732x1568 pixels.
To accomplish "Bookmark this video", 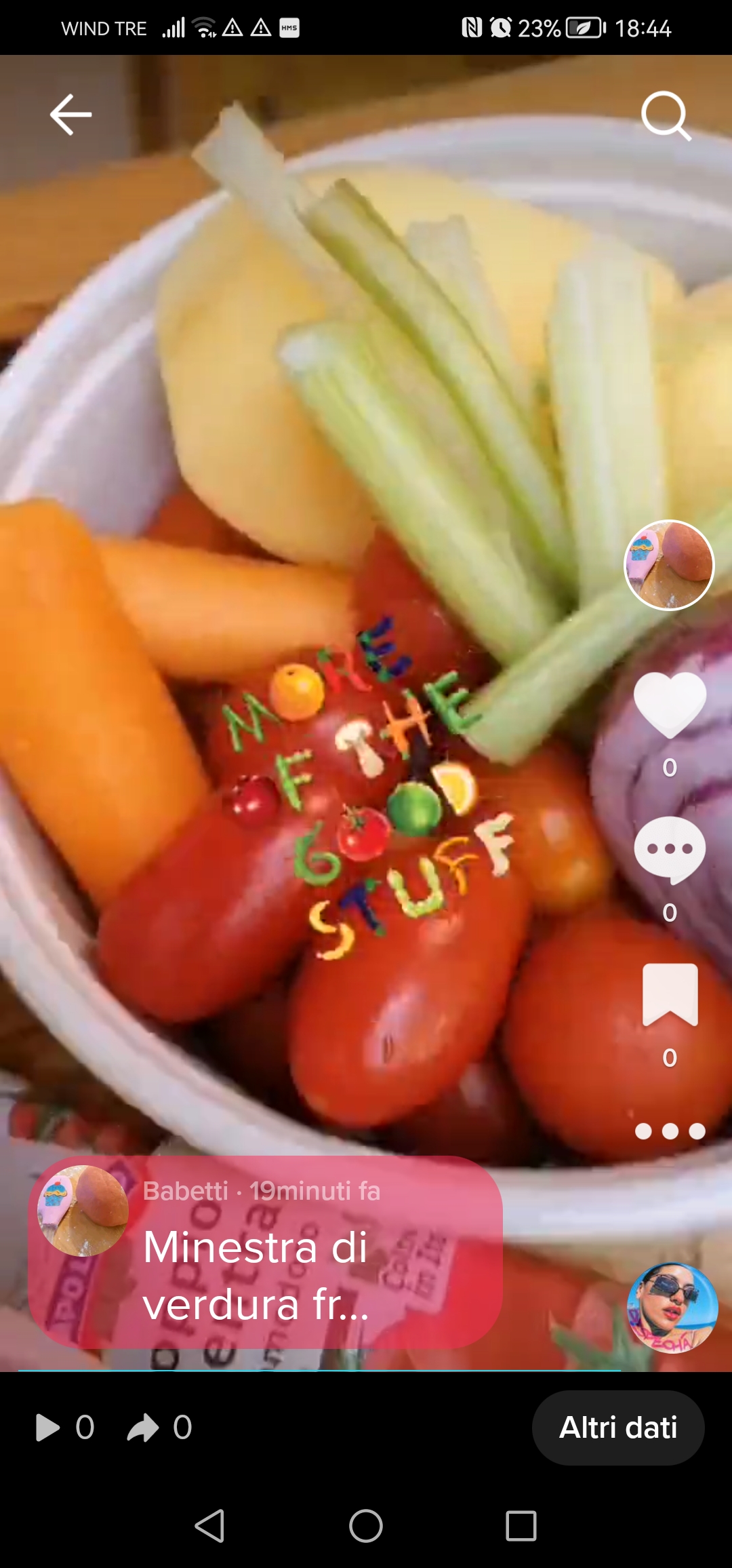I will [670, 994].
